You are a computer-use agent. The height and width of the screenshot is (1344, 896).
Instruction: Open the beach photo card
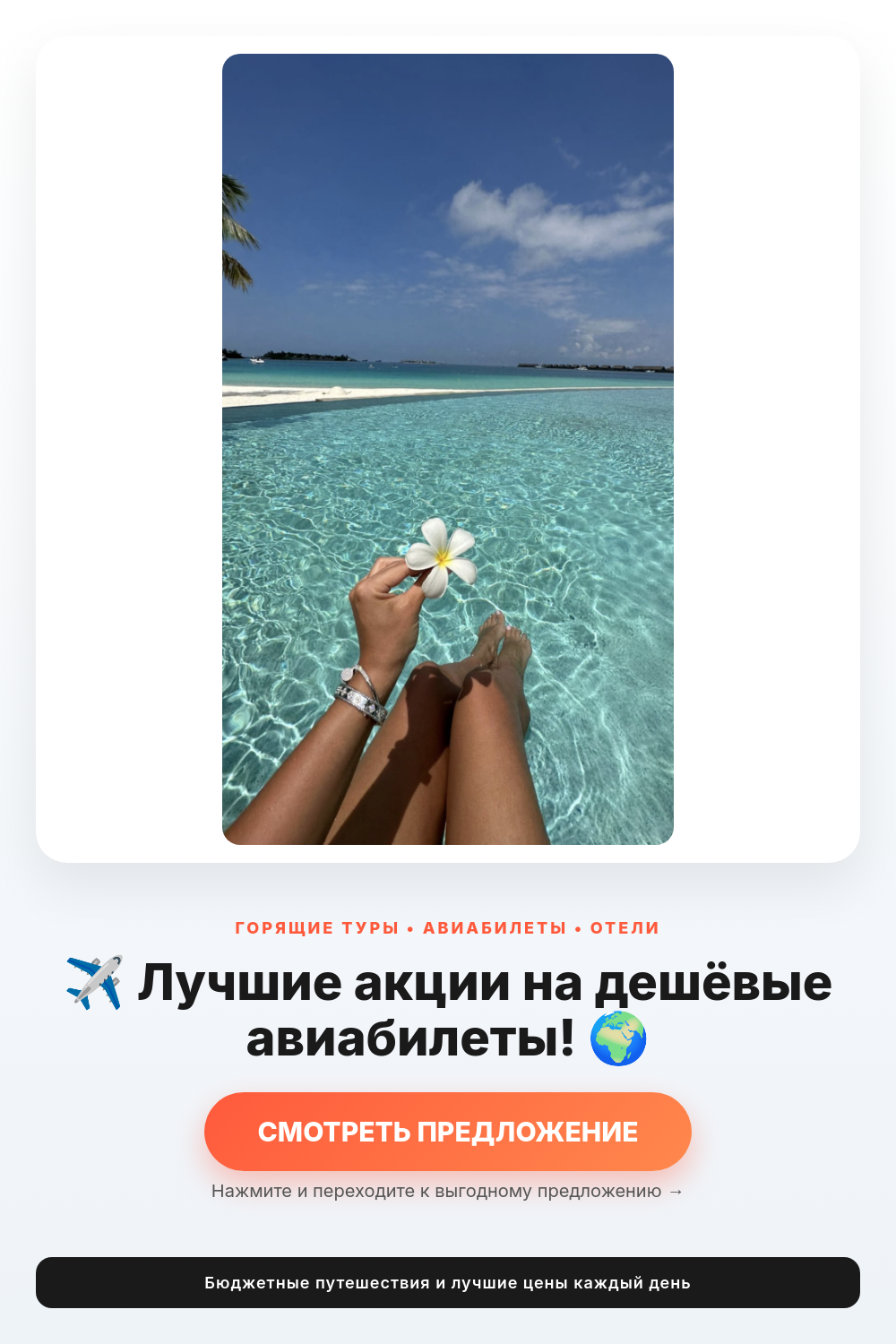pyautogui.click(x=448, y=449)
